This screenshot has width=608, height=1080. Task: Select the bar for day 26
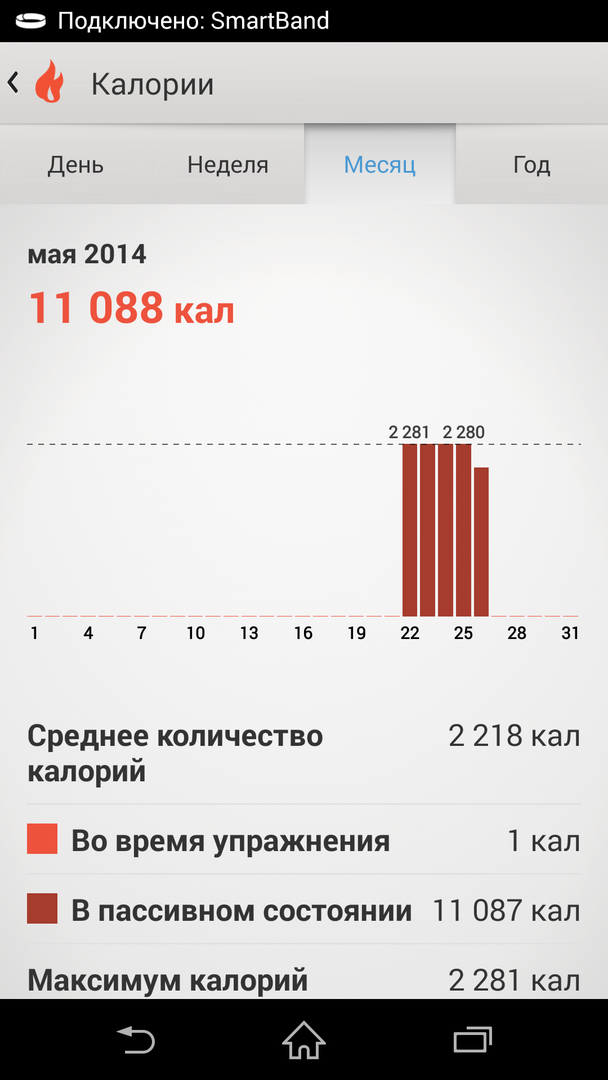(x=481, y=541)
